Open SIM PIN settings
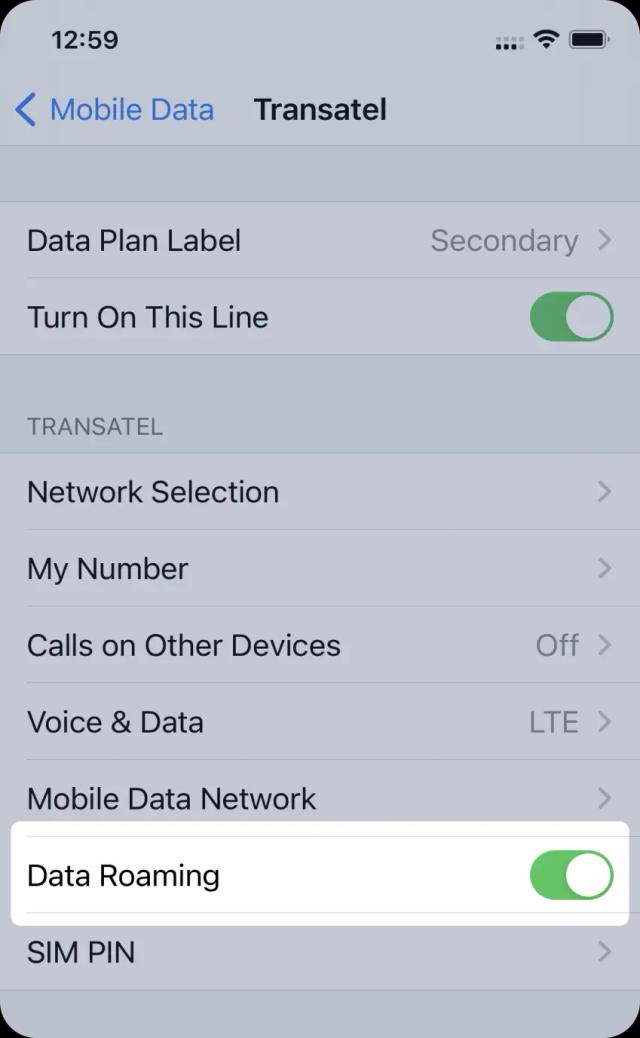The image size is (640, 1038). pos(320,952)
